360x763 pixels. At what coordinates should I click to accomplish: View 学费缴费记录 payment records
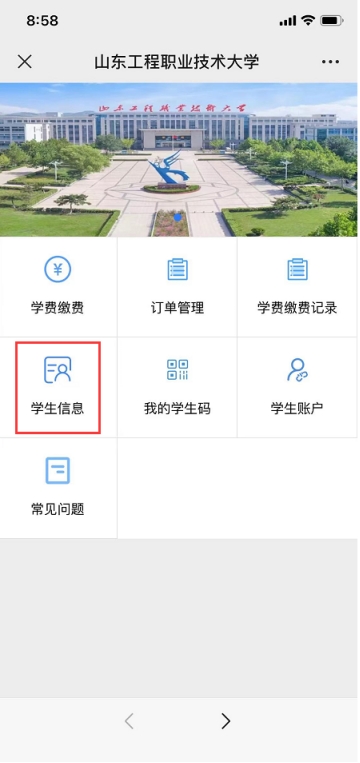click(298, 287)
